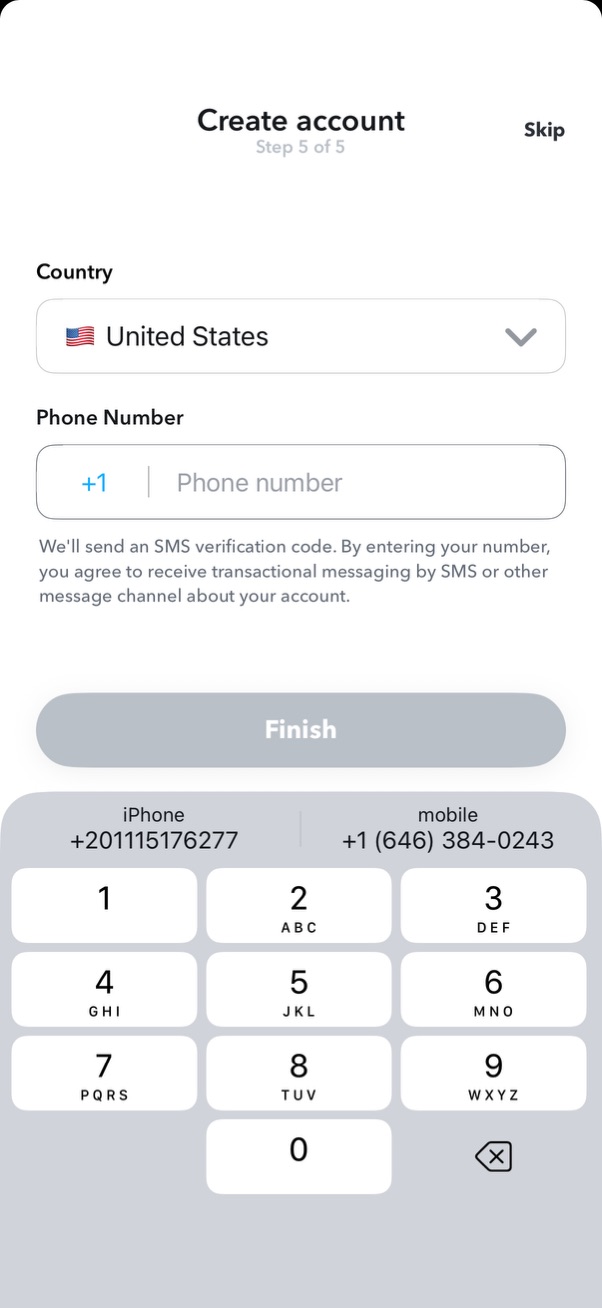
Task: Tap the +1 country code prefix
Action: 94,483
